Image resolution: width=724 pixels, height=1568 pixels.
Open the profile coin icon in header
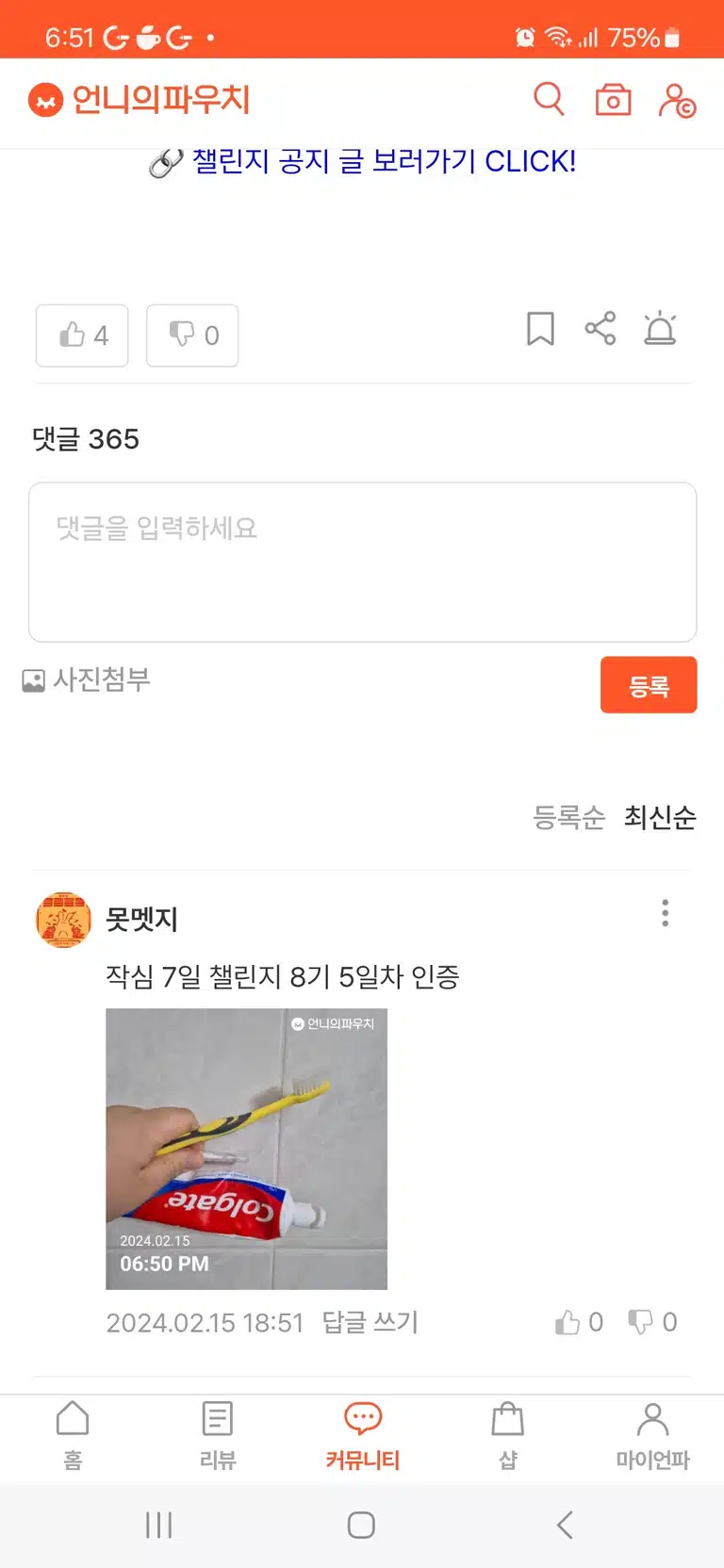[677, 100]
